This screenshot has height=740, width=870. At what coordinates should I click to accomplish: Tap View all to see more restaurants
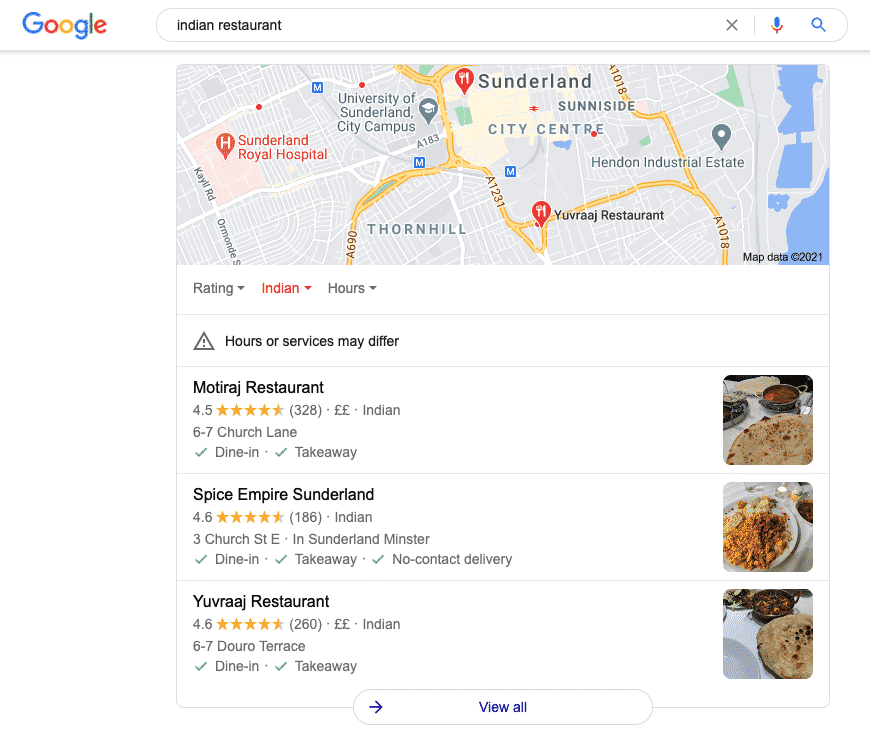tap(502, 707)
